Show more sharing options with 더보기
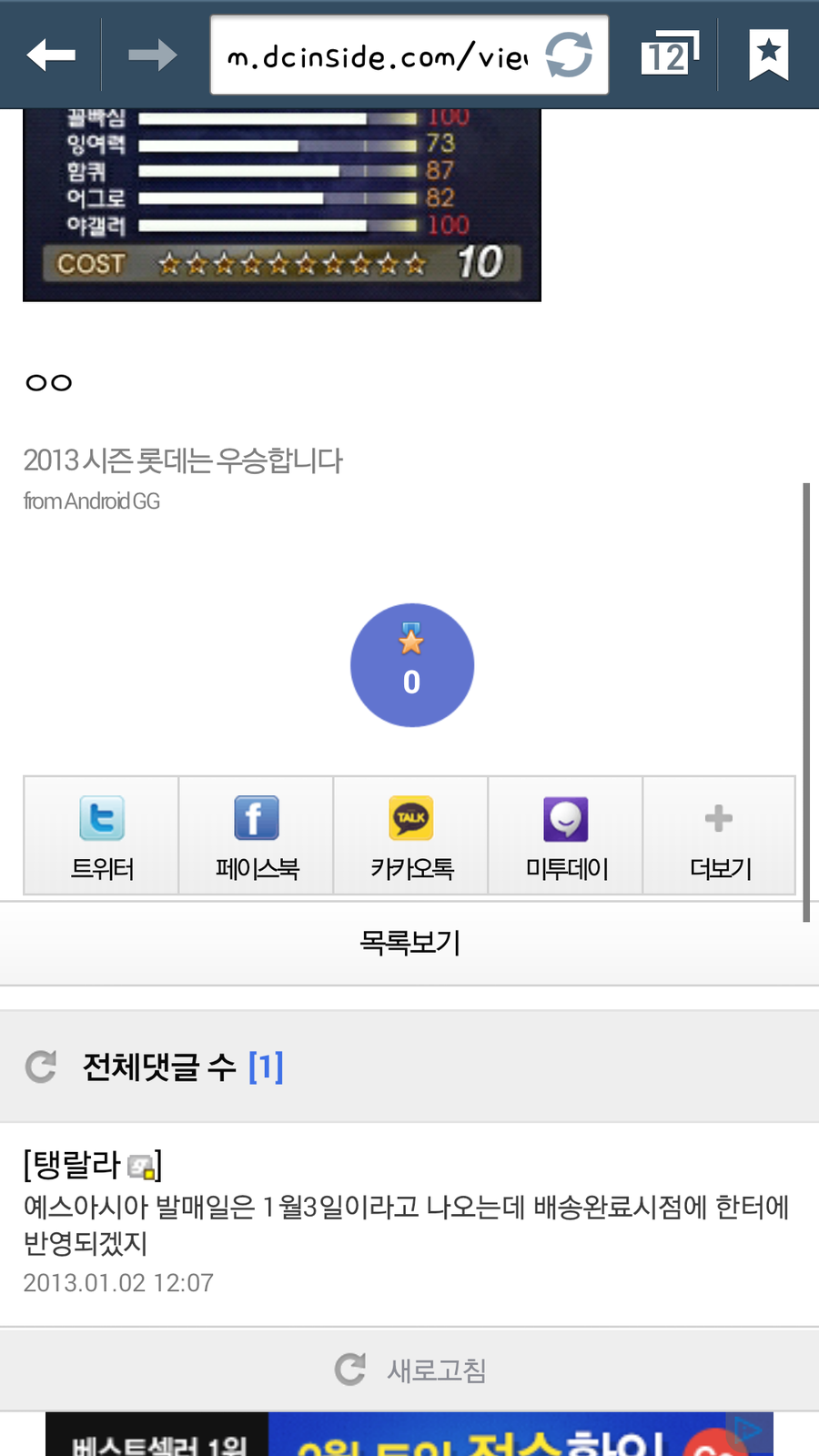The width and height of the screenshot is (819, 1456). (719, 836)
